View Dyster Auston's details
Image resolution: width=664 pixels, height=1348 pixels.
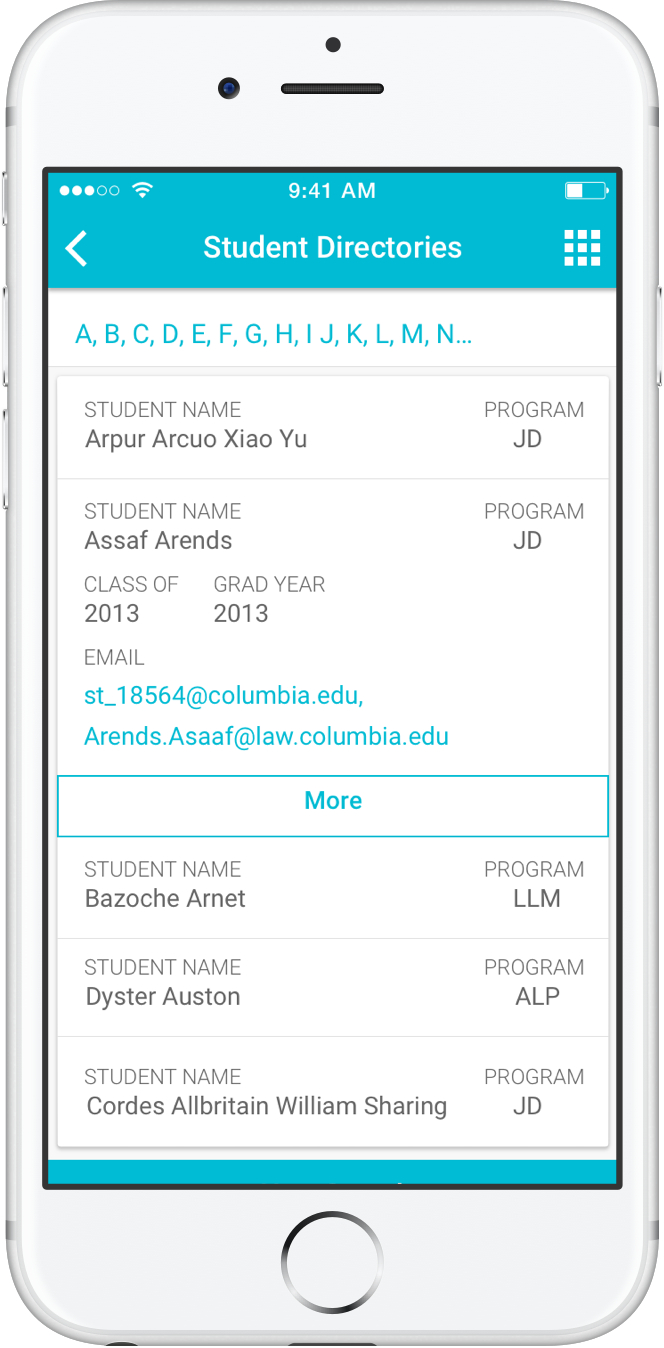click(332, 984)
